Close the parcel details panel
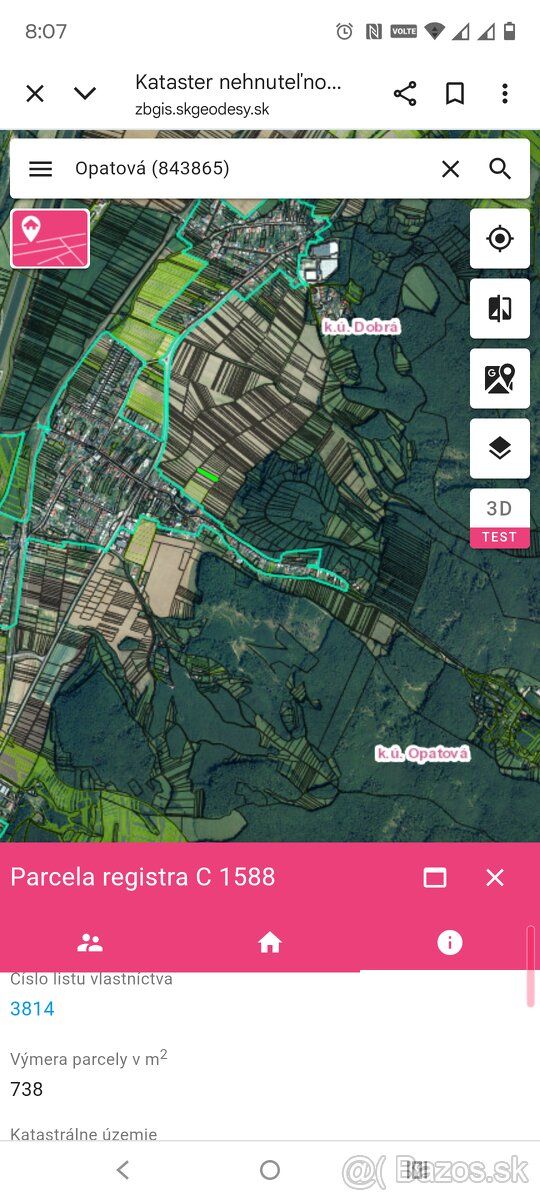This screenshot has width=540, height=1200. pos(495,877)
